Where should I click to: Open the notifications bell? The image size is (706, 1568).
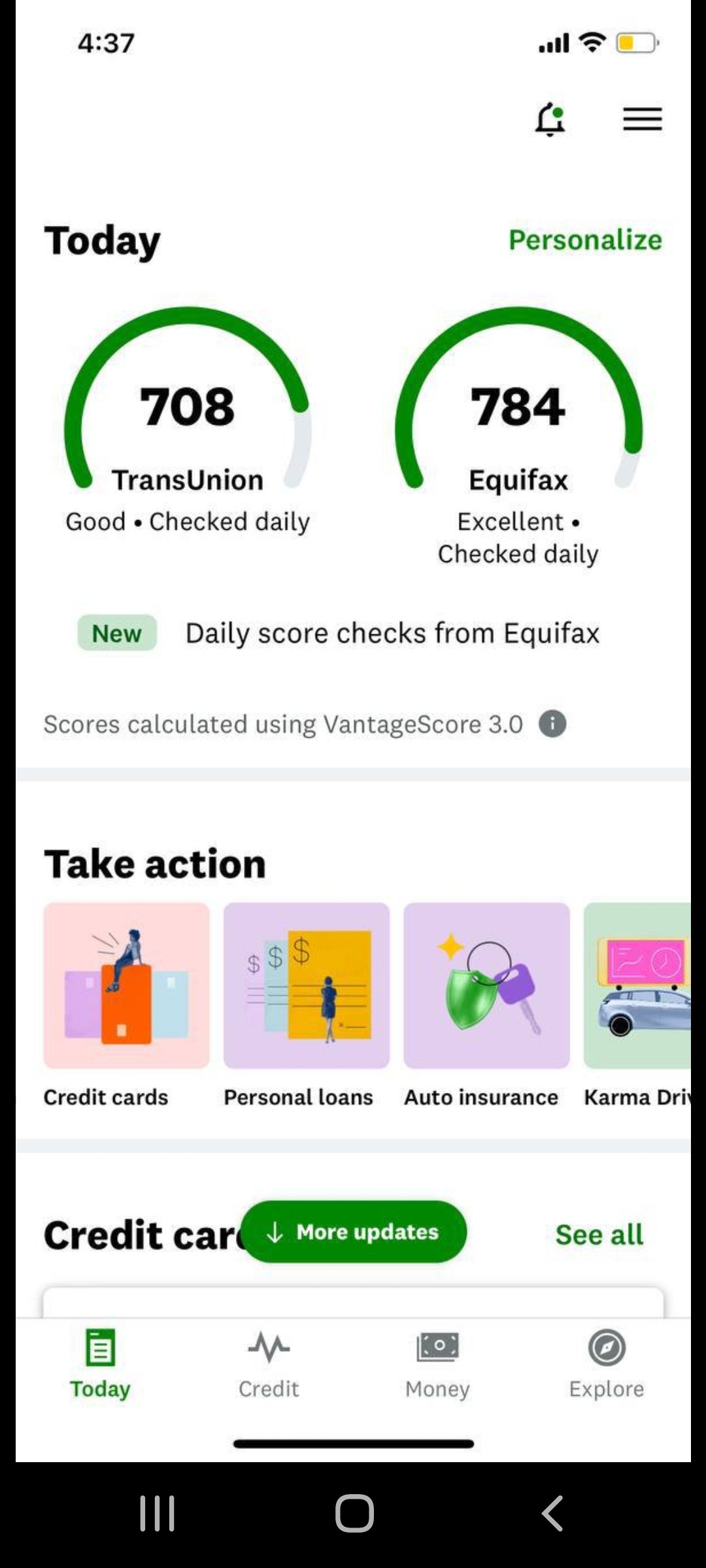(550, 120)
